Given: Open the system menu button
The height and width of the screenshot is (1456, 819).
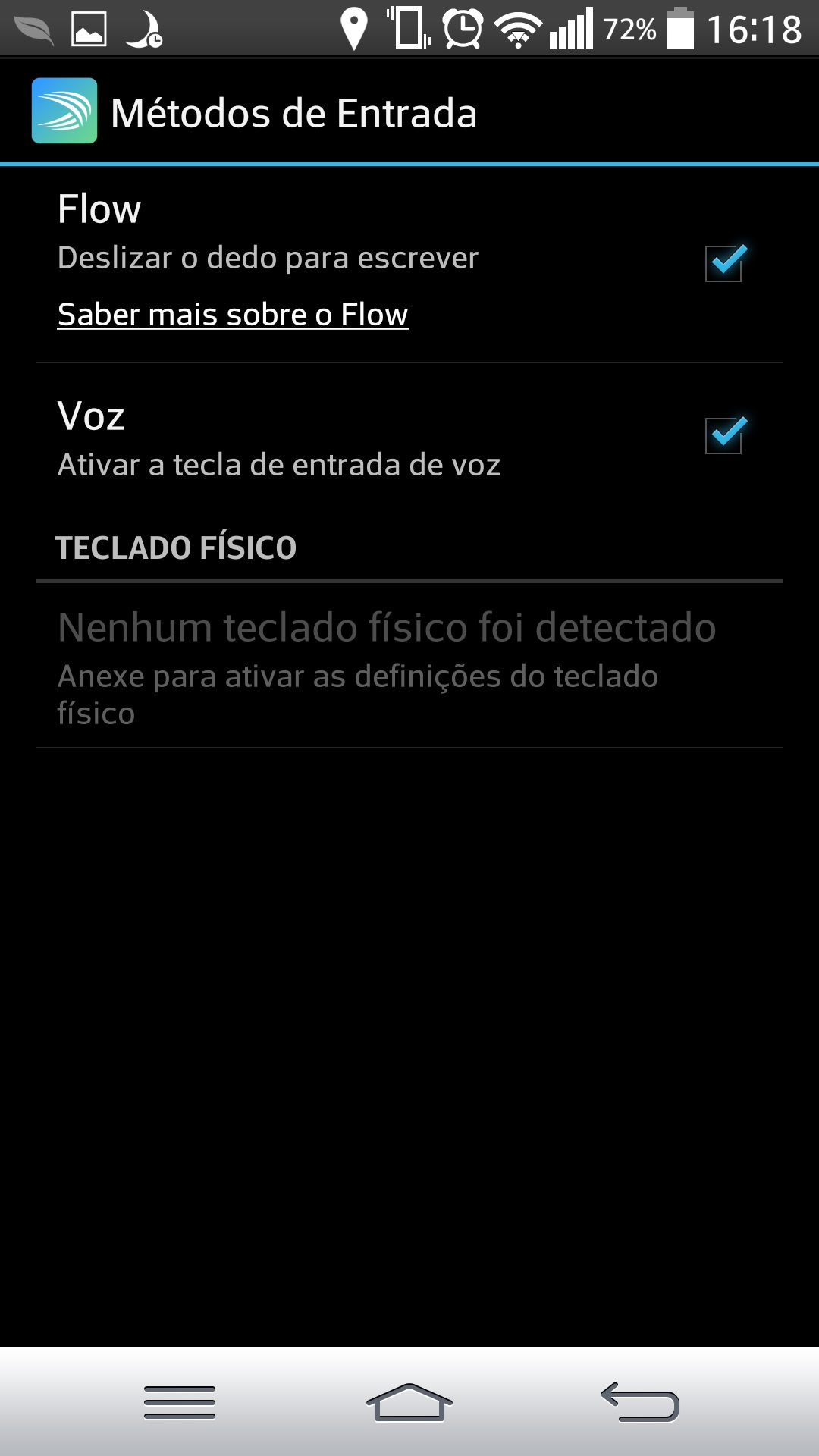Looking at the screenshot, I should point(180,1402).
